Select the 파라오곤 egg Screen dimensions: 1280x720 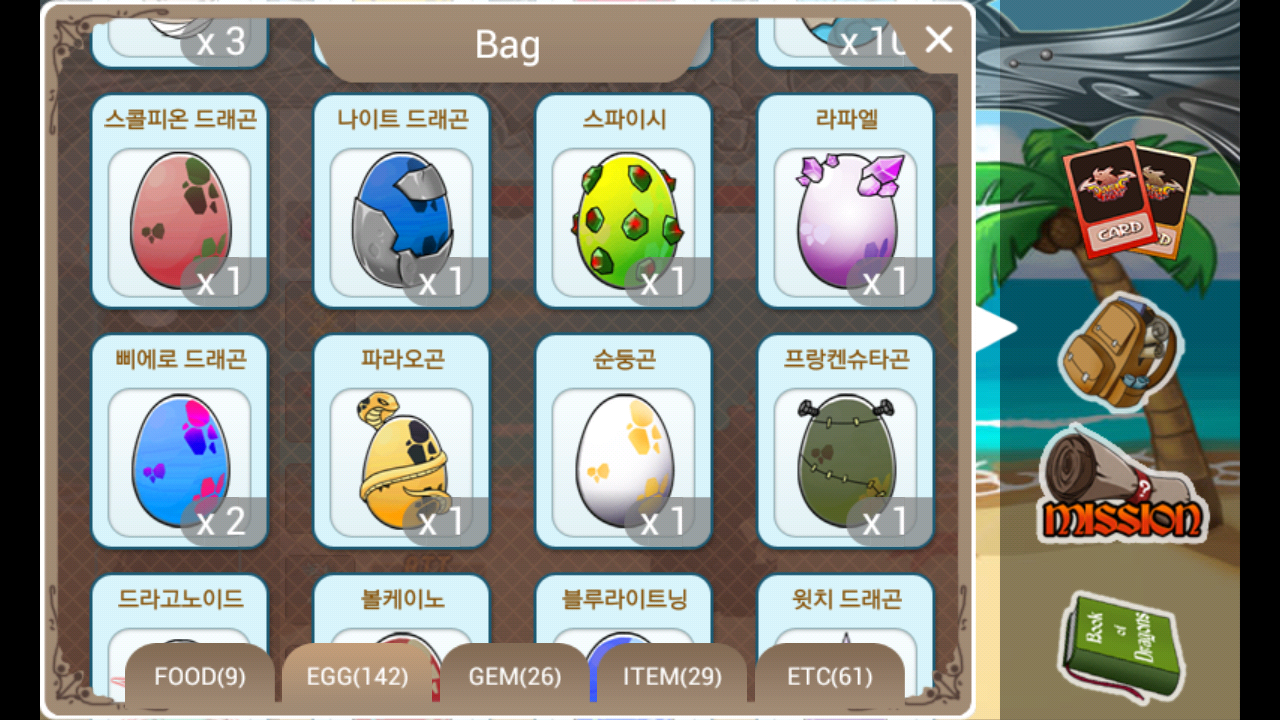(402, 460)
